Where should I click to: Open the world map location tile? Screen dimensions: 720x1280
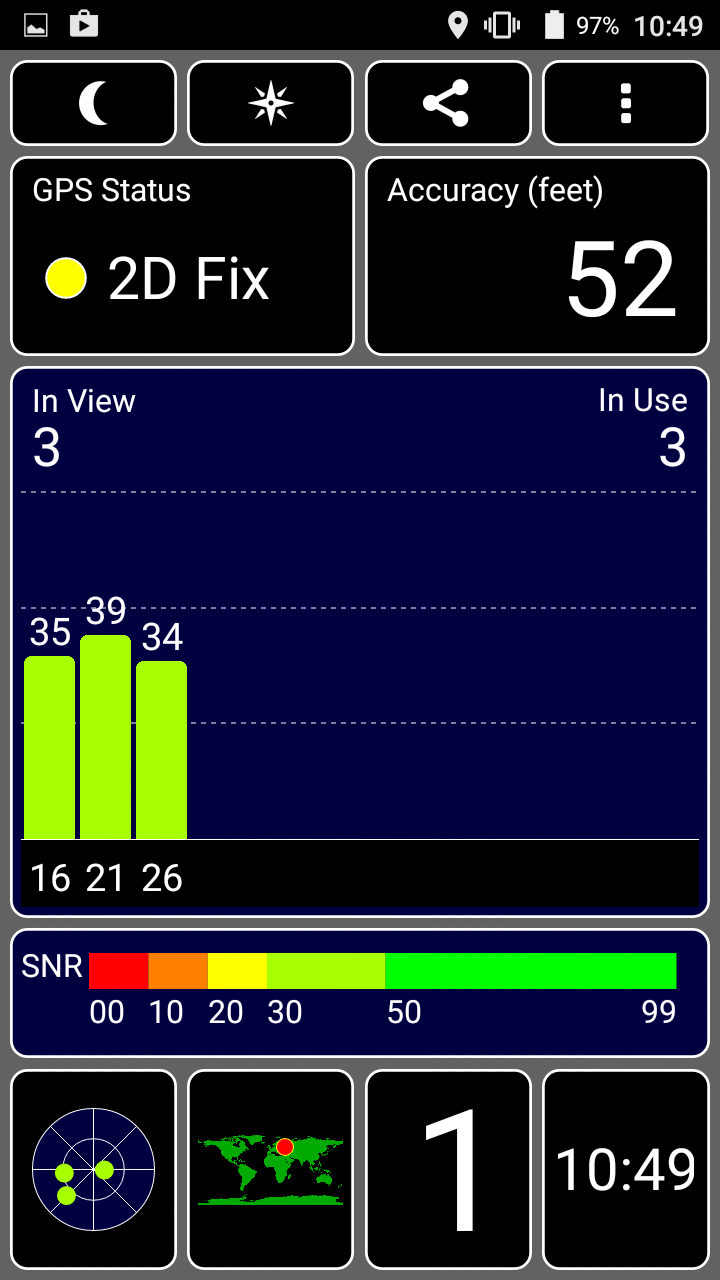271,1168
